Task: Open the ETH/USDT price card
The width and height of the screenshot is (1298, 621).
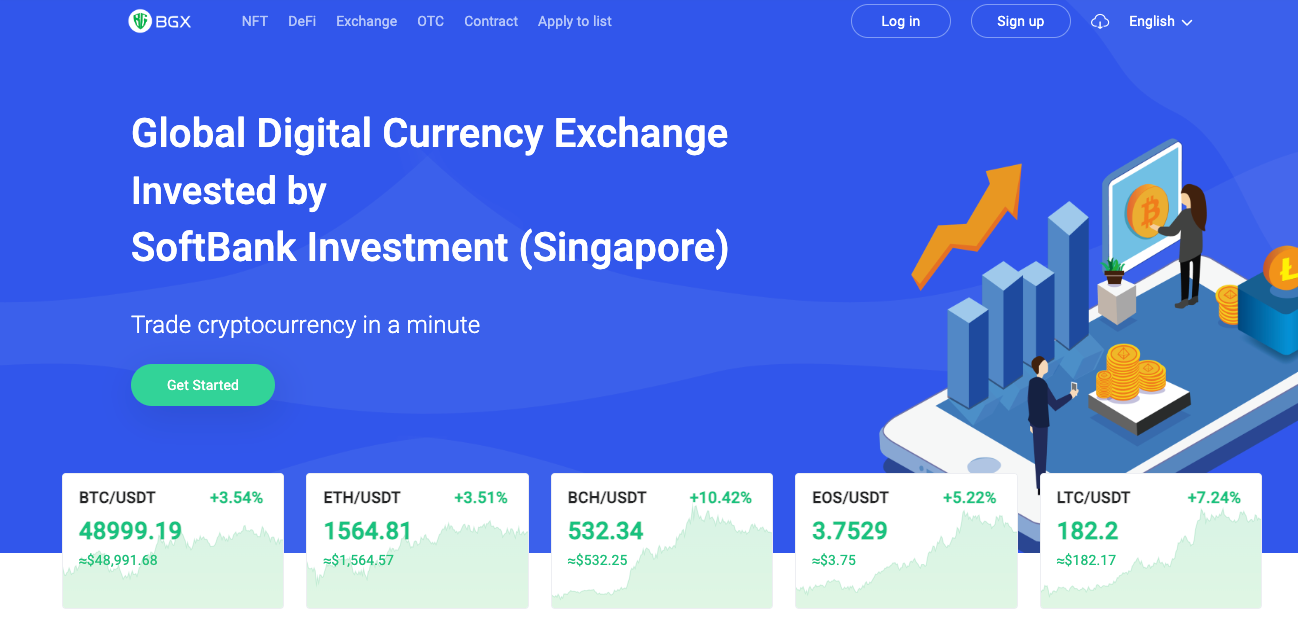Action: (x=417, y=540)
